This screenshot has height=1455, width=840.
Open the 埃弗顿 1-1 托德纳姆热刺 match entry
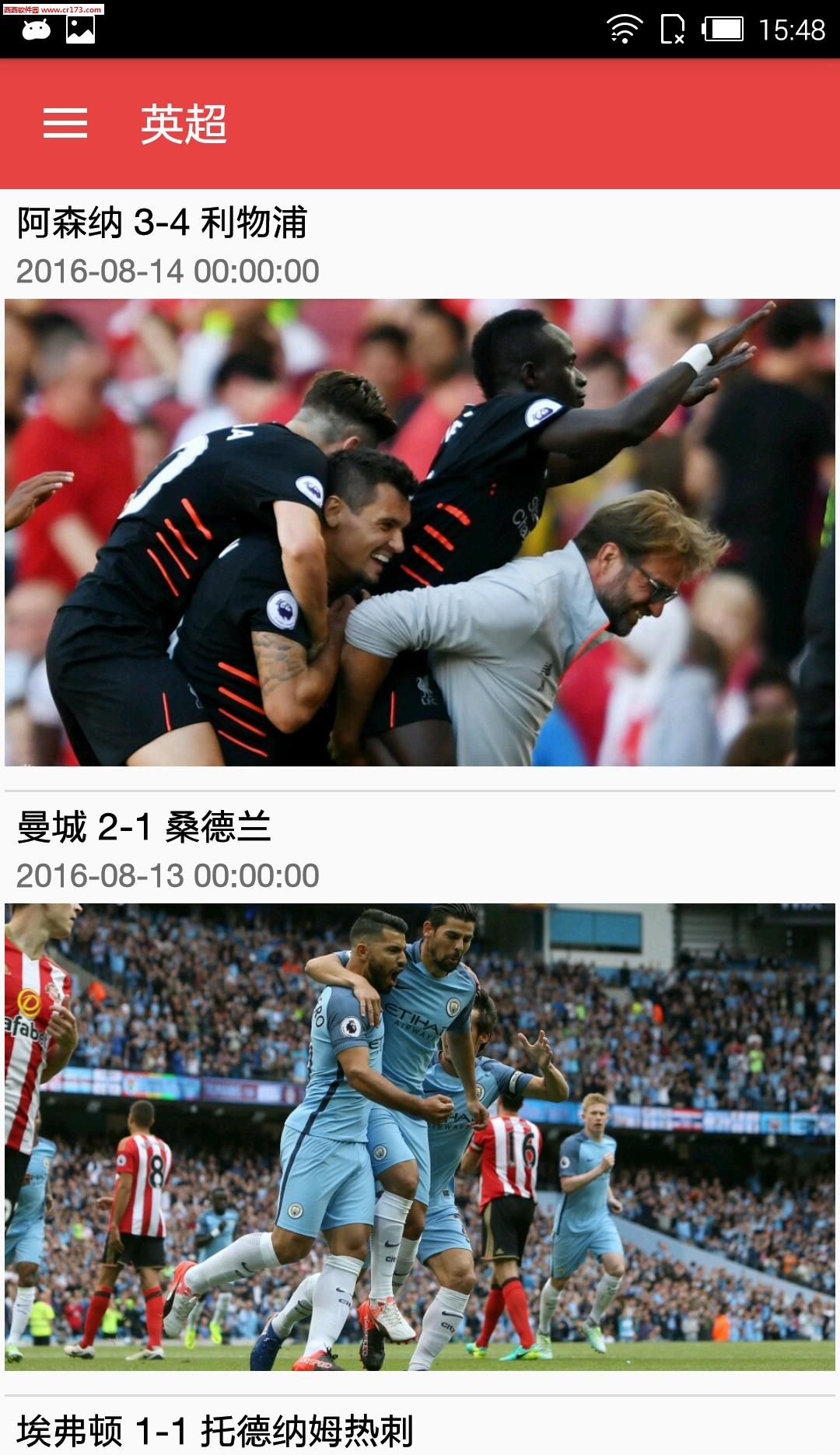tap(215, 1430)
